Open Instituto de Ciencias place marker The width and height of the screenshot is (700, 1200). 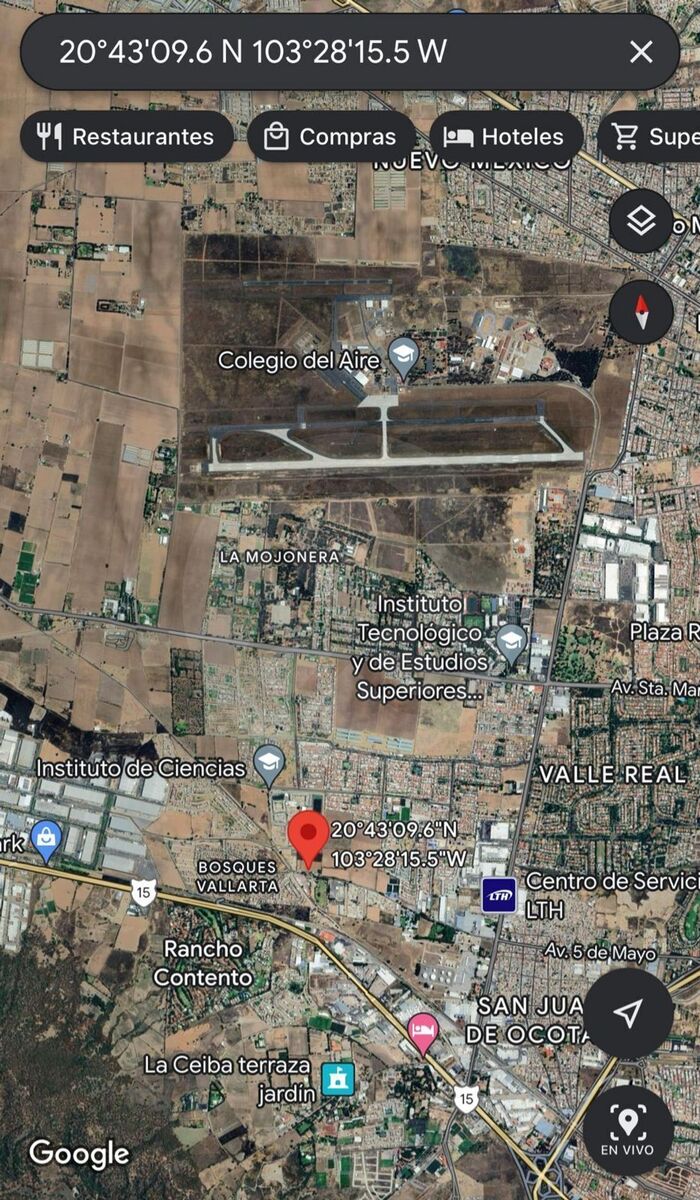[x=268, y=765]
